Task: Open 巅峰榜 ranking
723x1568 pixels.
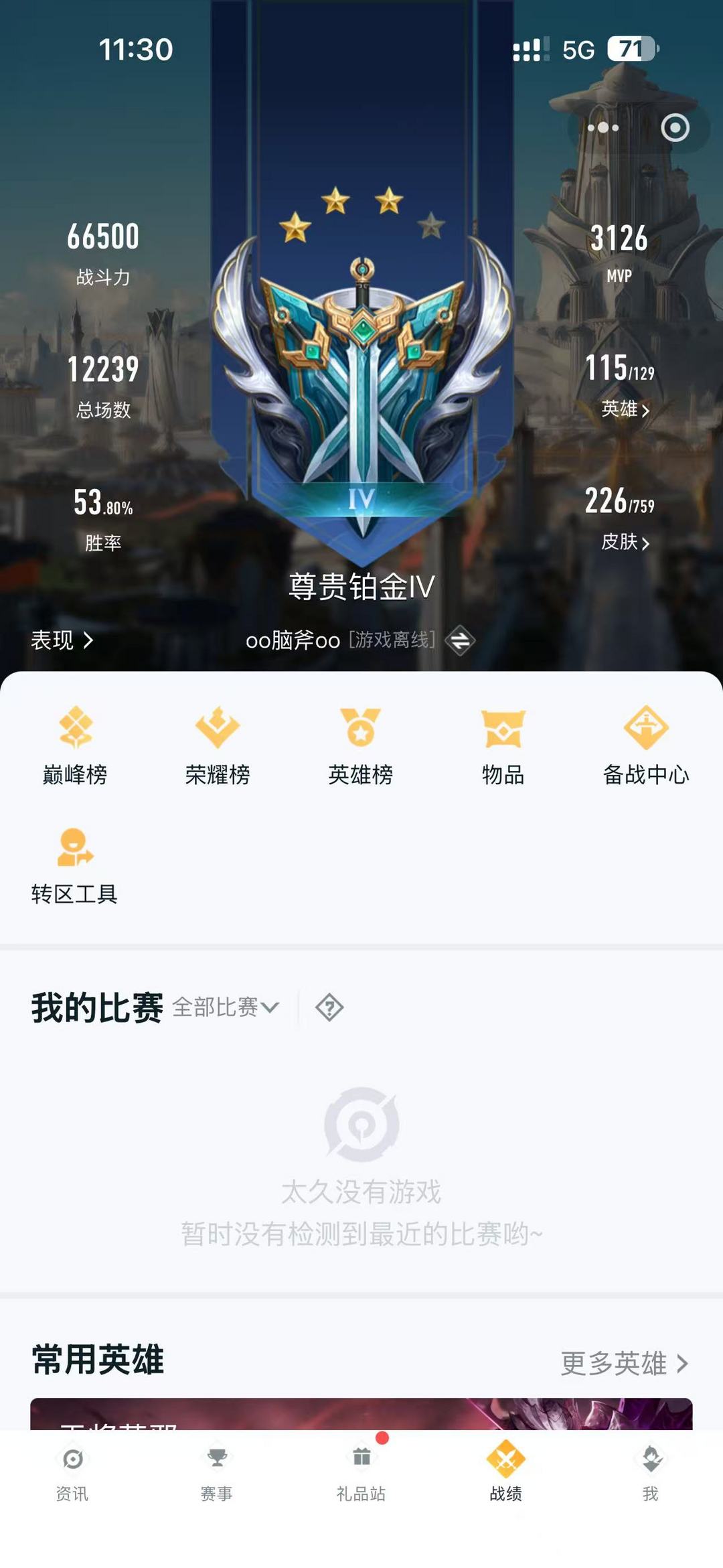Action: [75, 745]
